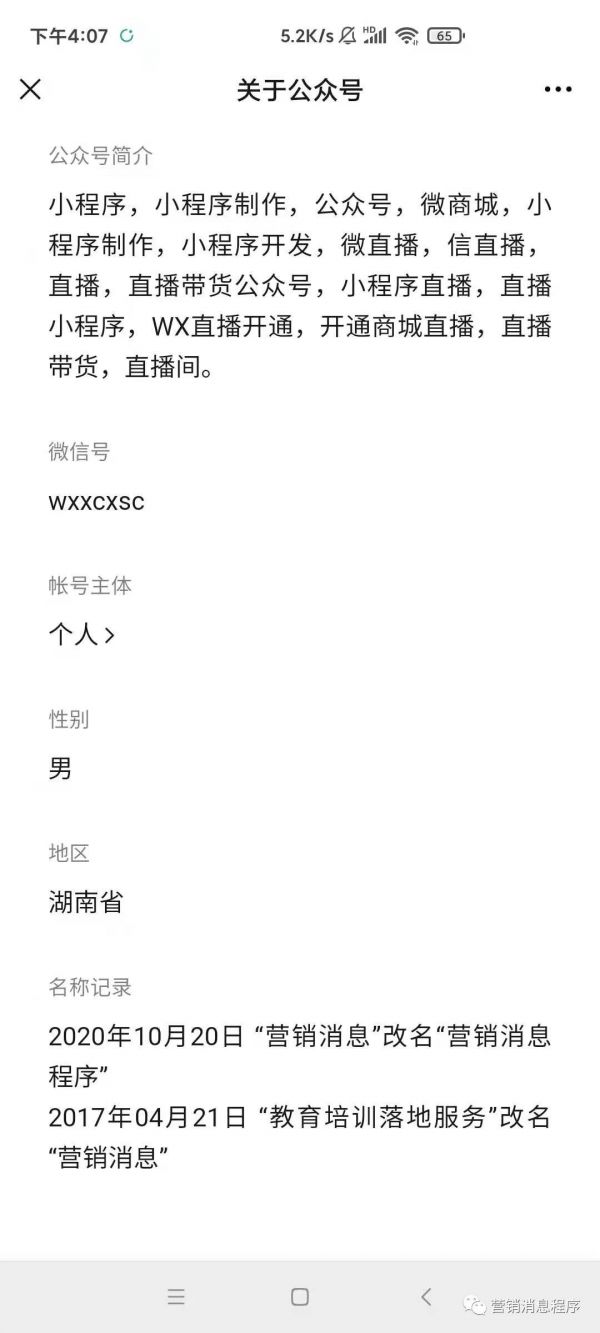Open recent apps from the navigation bar
The image size is (600, 1333).
coord(176,1297)
